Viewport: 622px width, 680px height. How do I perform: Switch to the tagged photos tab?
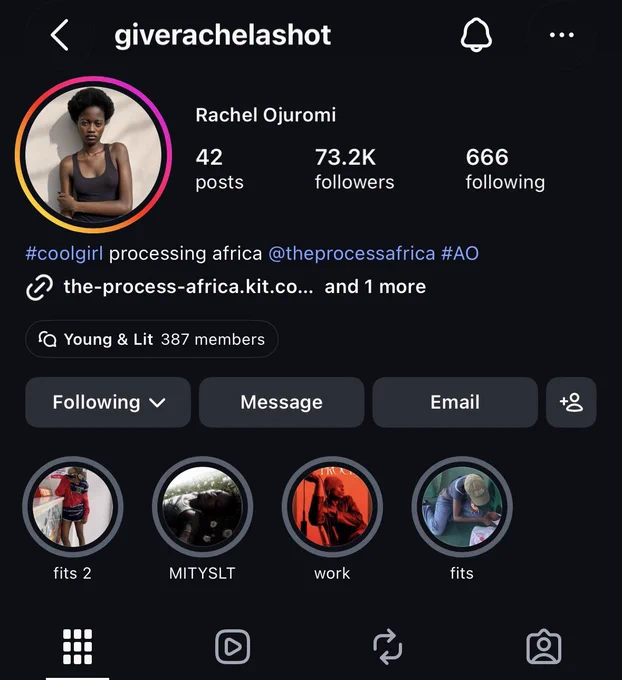pos(544,647)
